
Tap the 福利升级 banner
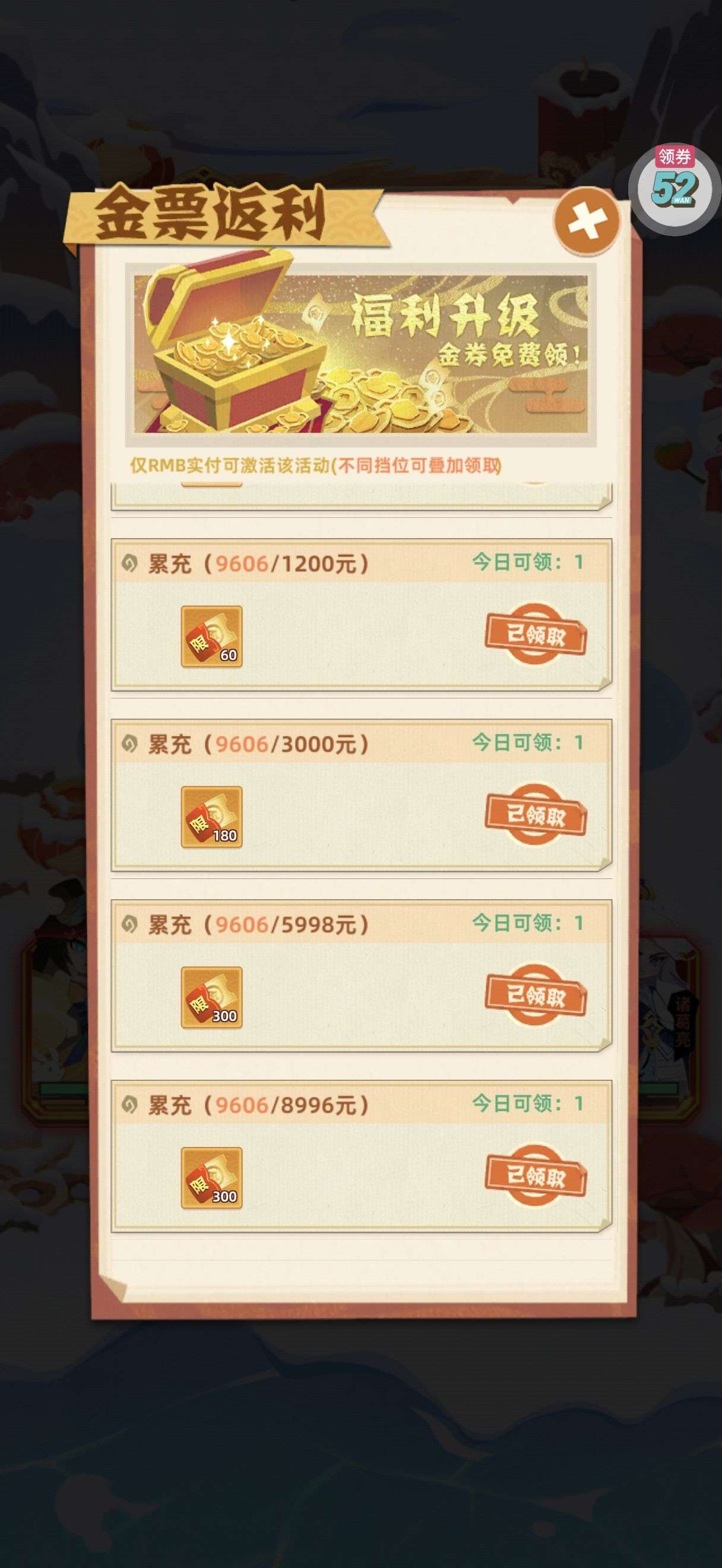360,355
